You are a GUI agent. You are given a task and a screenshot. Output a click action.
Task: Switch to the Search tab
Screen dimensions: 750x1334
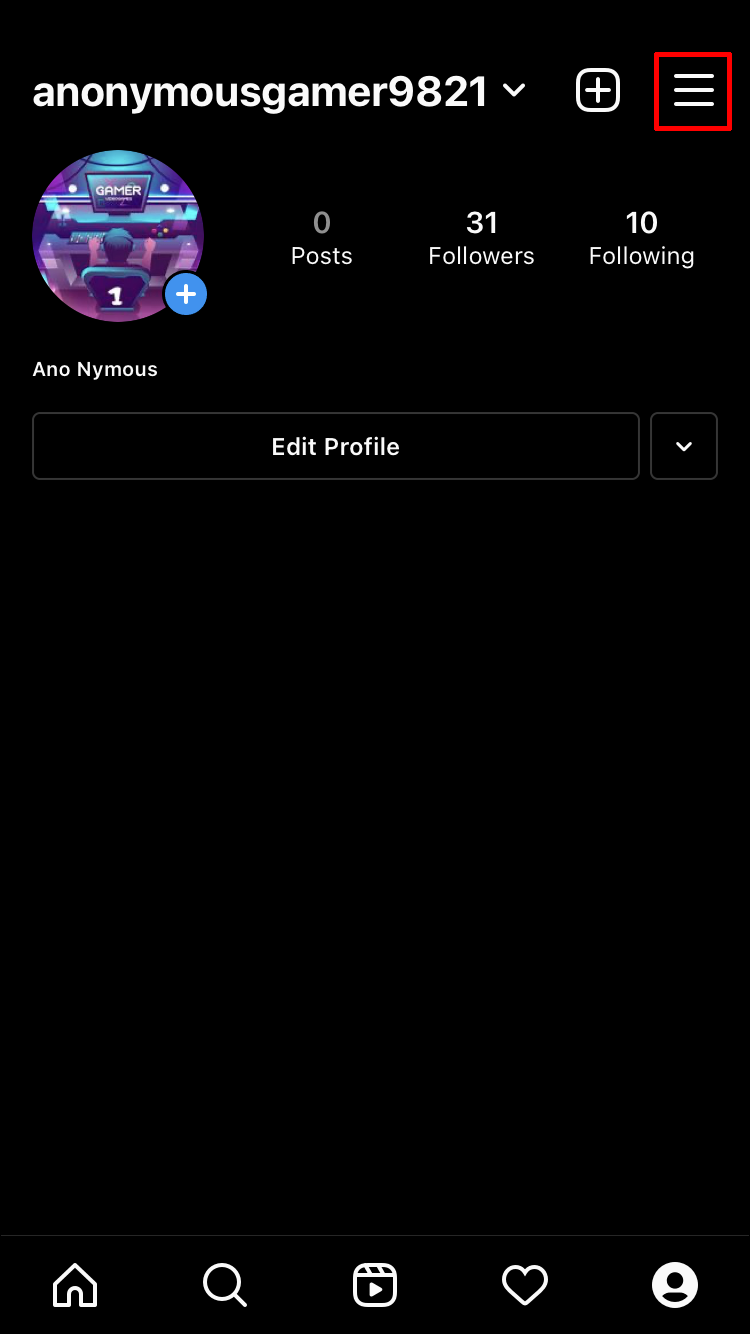click(225, 1284)
